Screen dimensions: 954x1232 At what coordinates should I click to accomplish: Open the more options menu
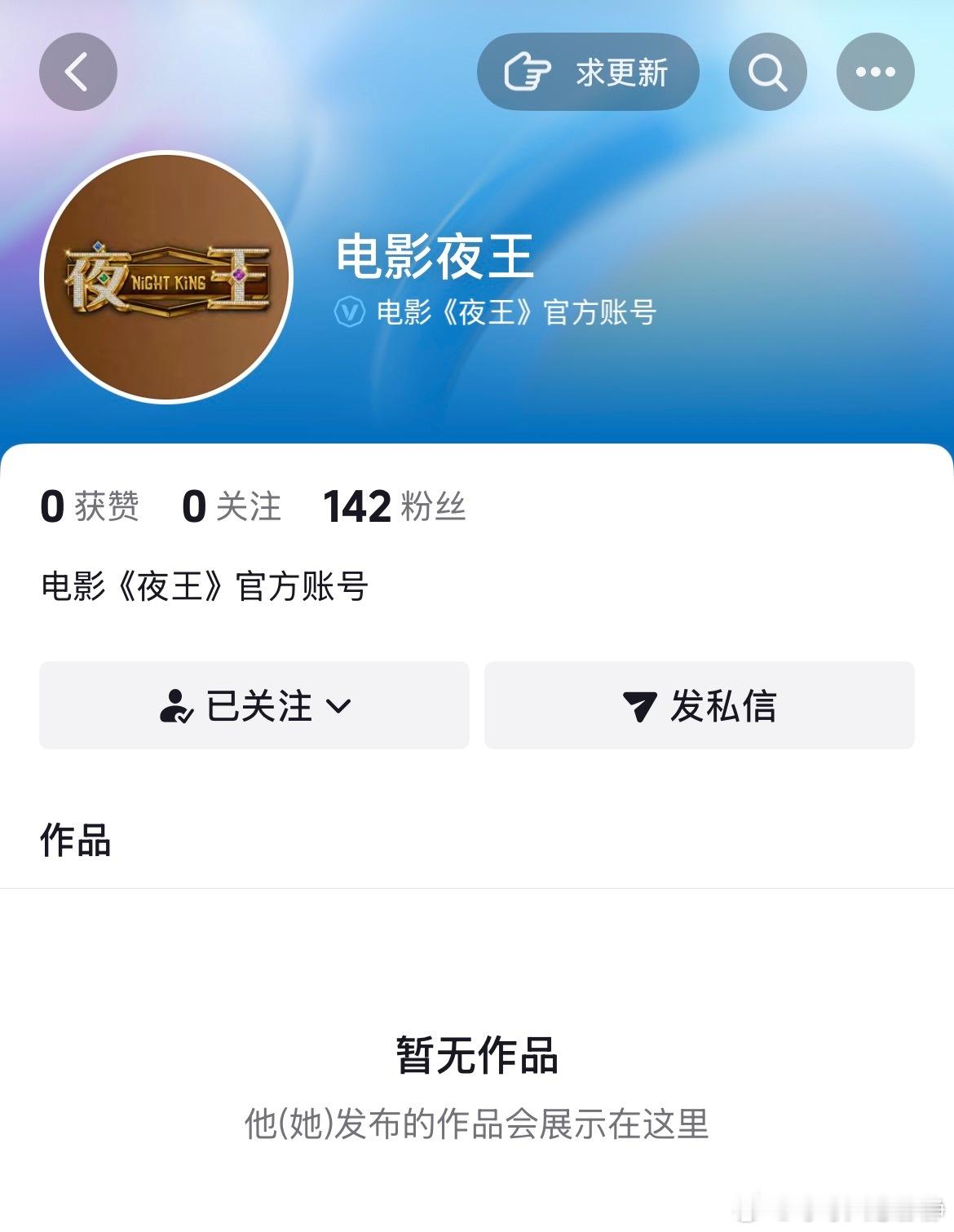(x=874, y=72)
